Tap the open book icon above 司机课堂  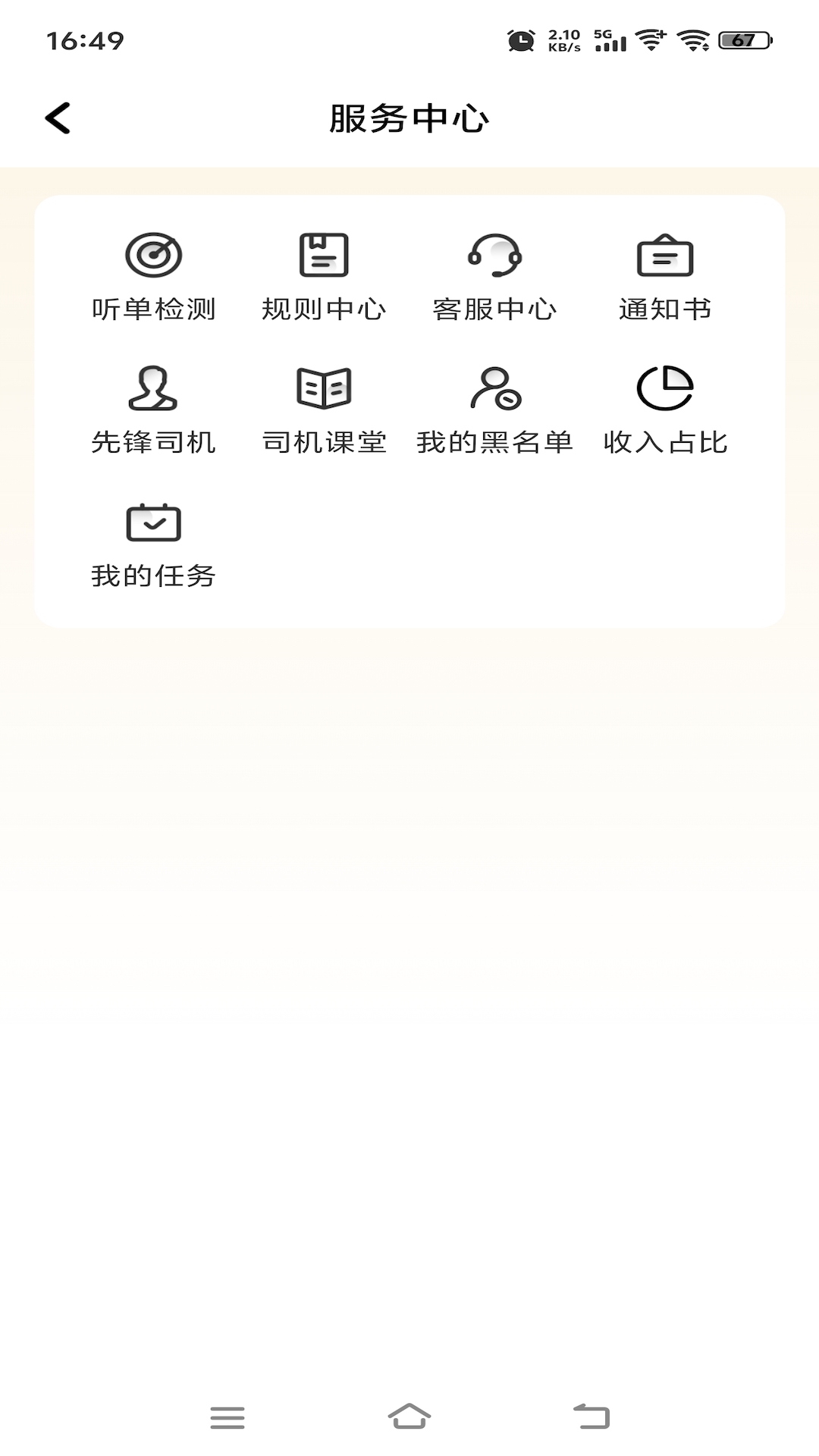[323, 387]
